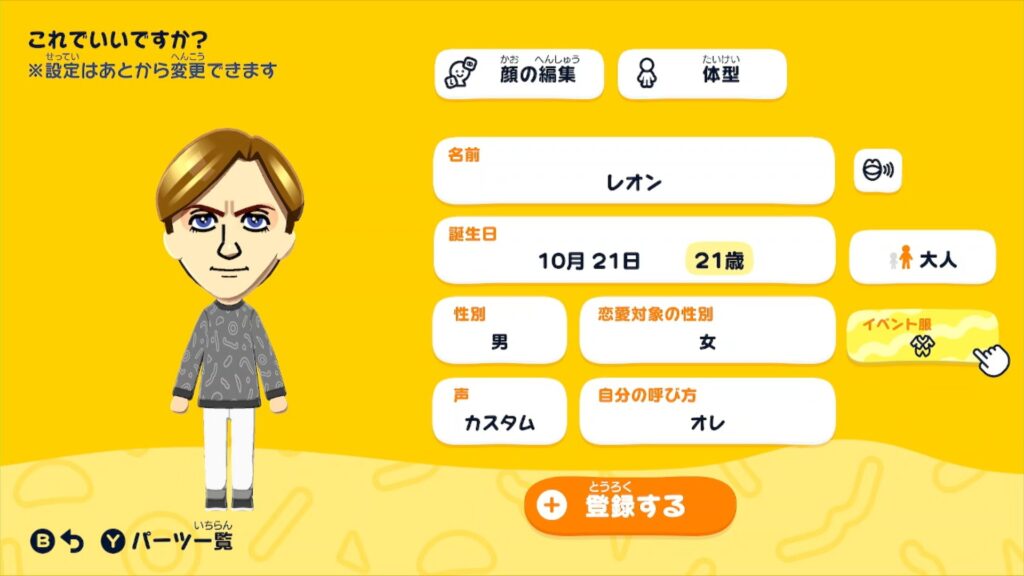Viewport: 1024px width, 576px height.
Task: Change the 誕生日 birthday setting
Action: [633, 251]
